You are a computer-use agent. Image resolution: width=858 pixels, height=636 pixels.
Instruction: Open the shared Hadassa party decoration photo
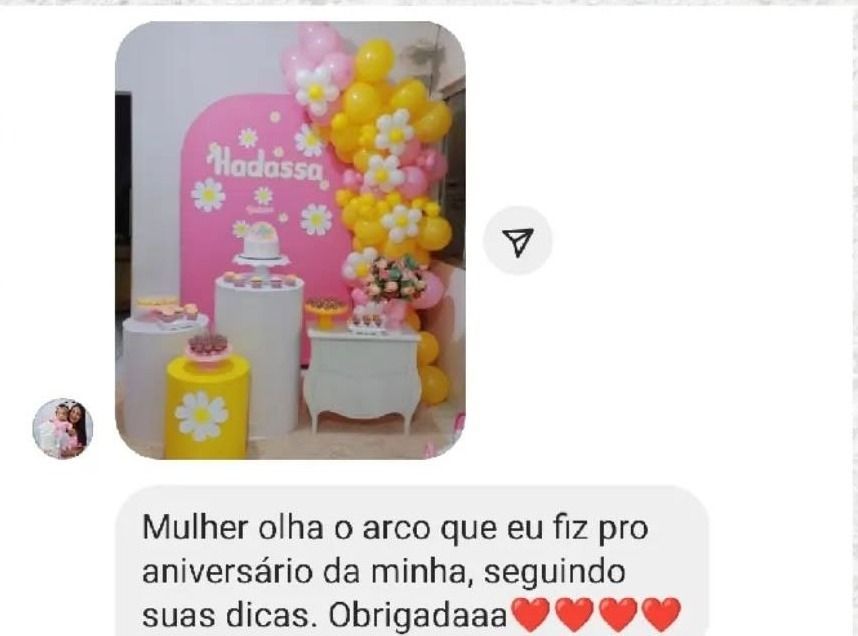290,240
